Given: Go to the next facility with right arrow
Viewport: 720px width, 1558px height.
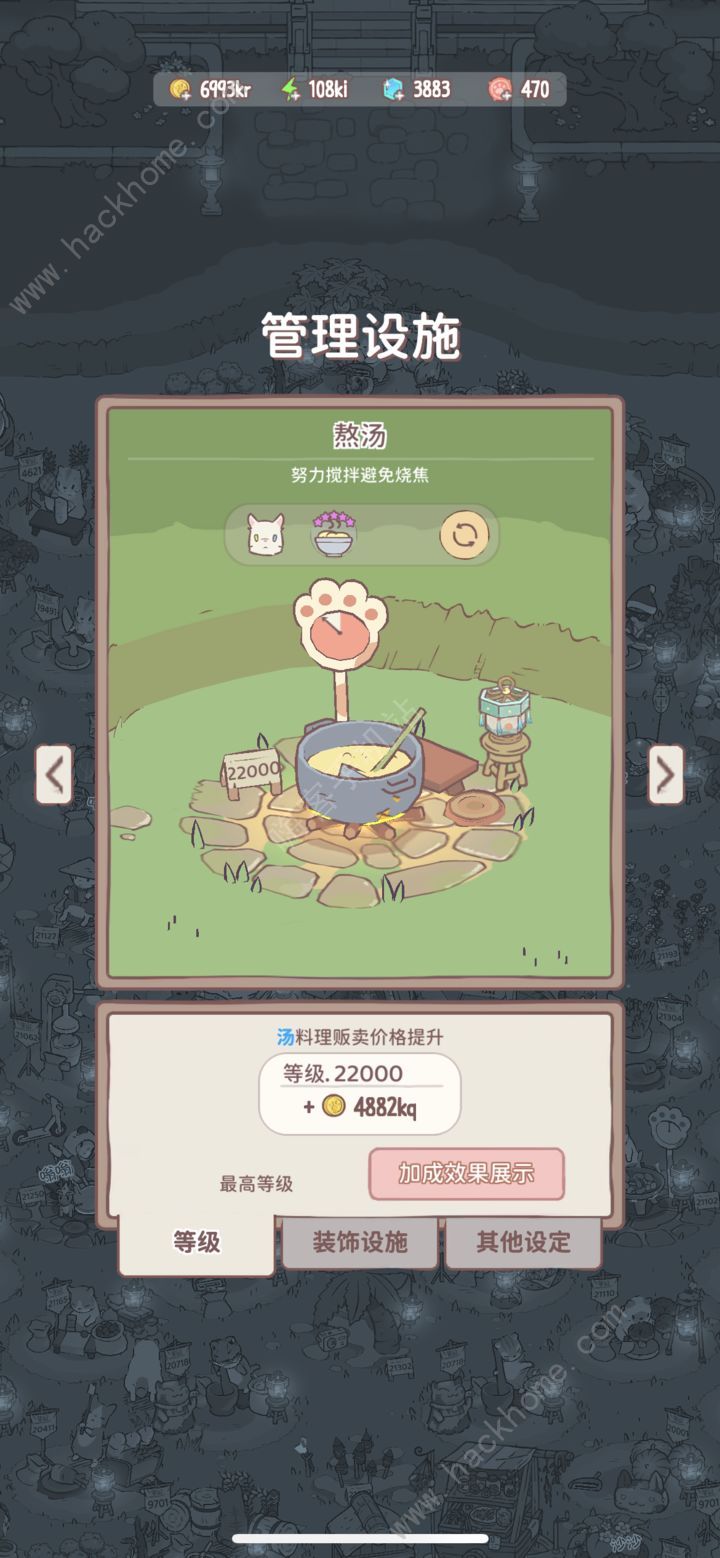Looking at the screenshot, I should [666, 774].
